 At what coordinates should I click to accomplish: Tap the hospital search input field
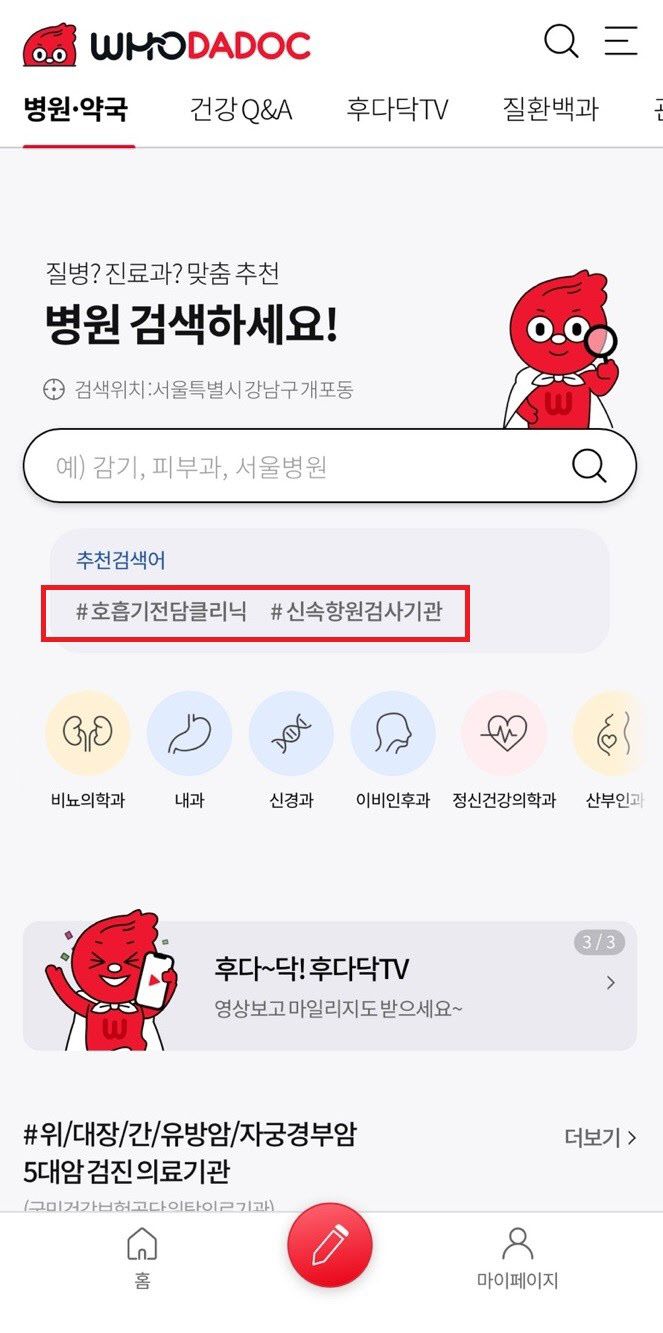300,466
